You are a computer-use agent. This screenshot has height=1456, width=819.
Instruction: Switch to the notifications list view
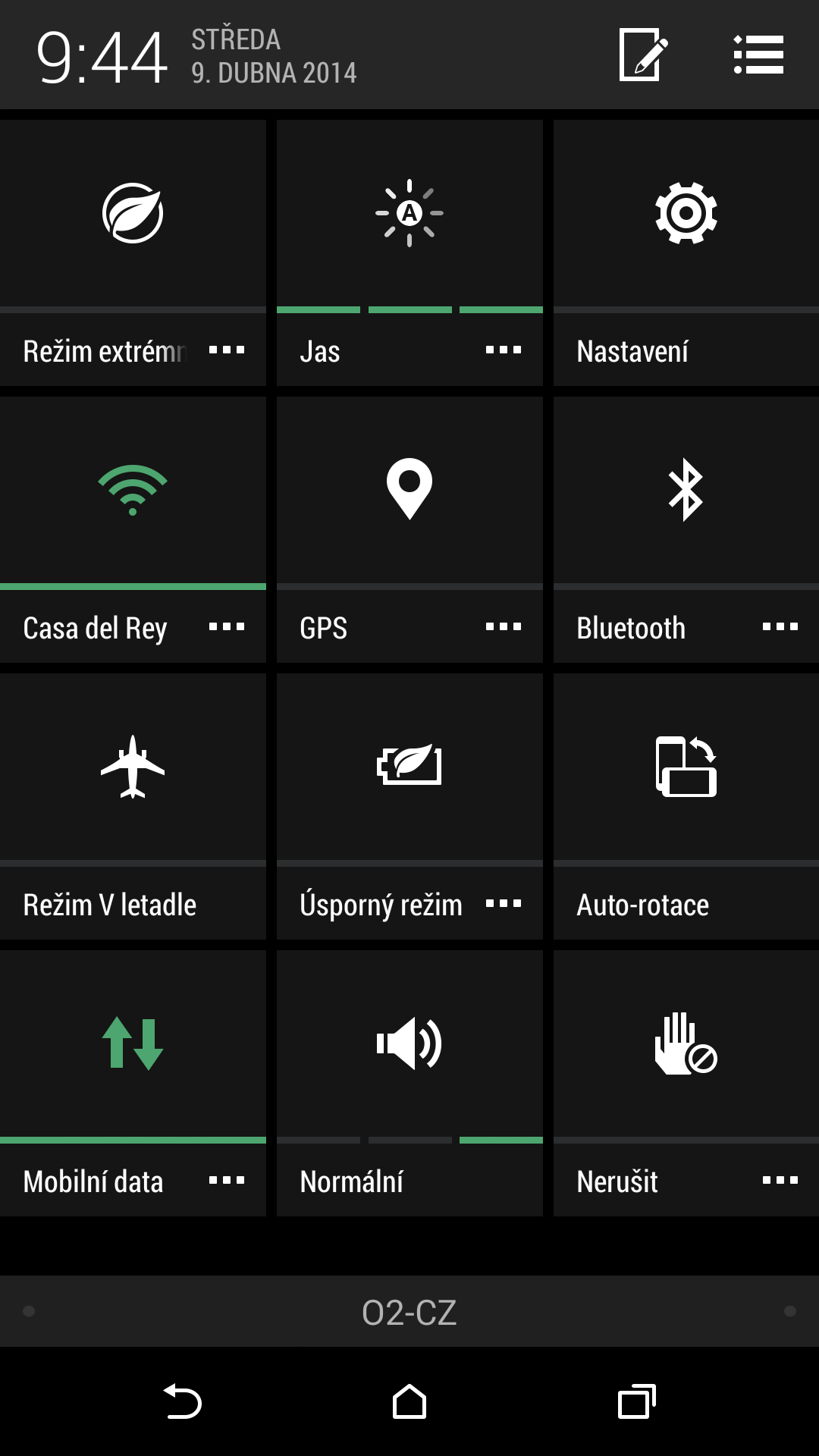pos(758,55)
